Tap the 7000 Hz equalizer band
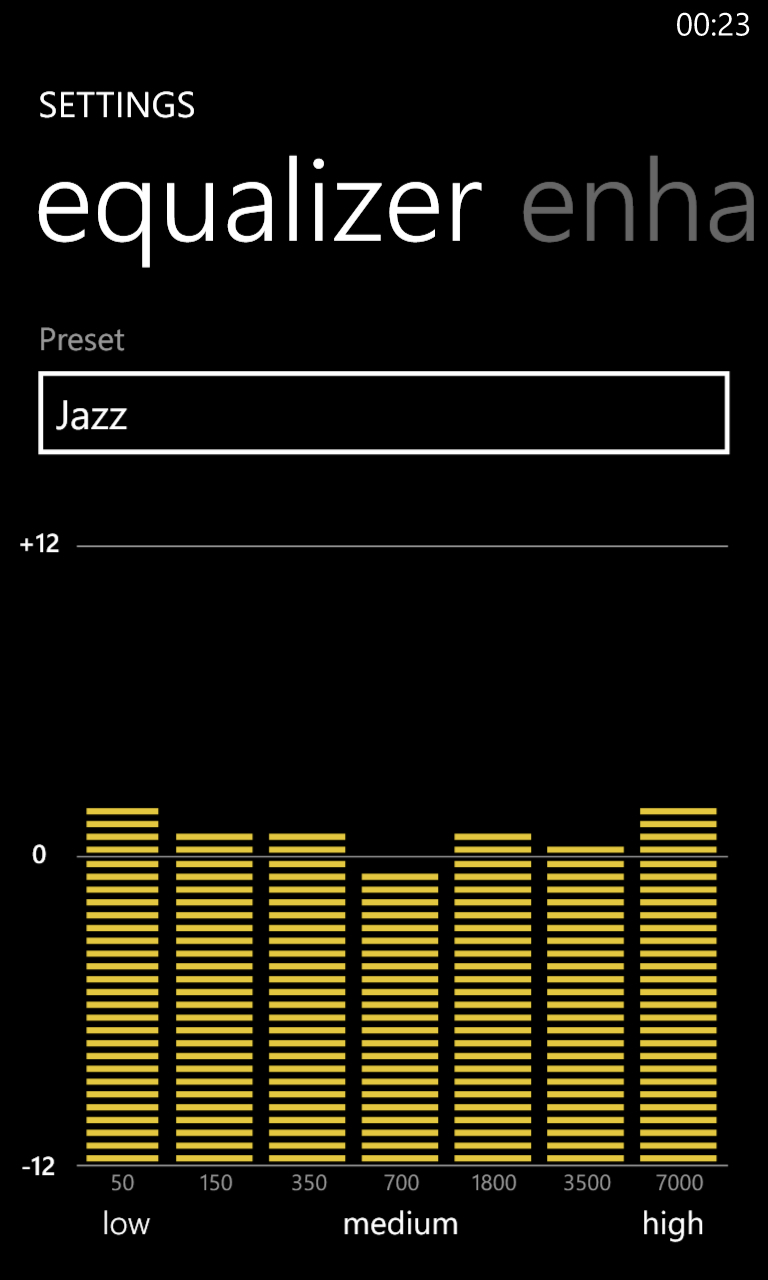768x1280 pixels. [x=679, y=985]
